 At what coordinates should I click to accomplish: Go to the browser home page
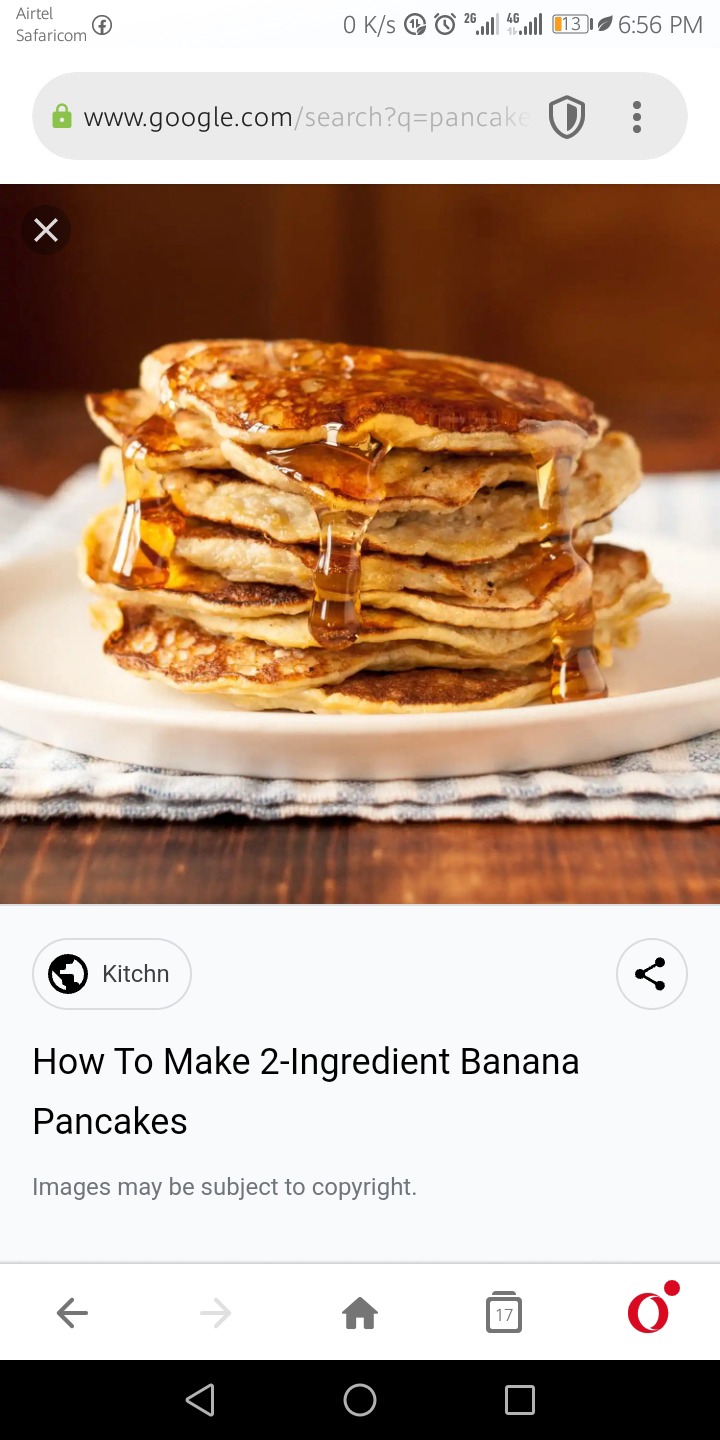(x=360, y=1313)
